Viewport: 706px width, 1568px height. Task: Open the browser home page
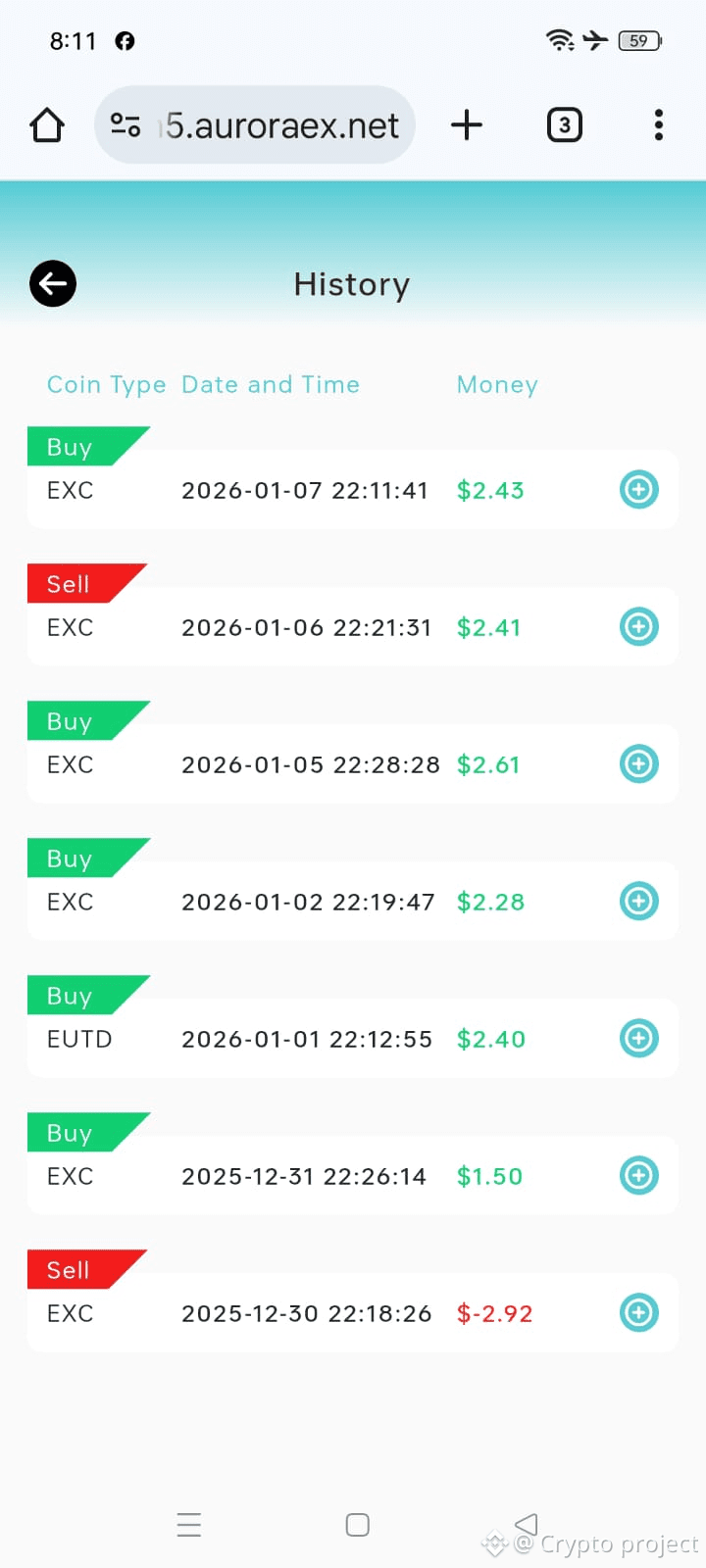click(47, 125)
